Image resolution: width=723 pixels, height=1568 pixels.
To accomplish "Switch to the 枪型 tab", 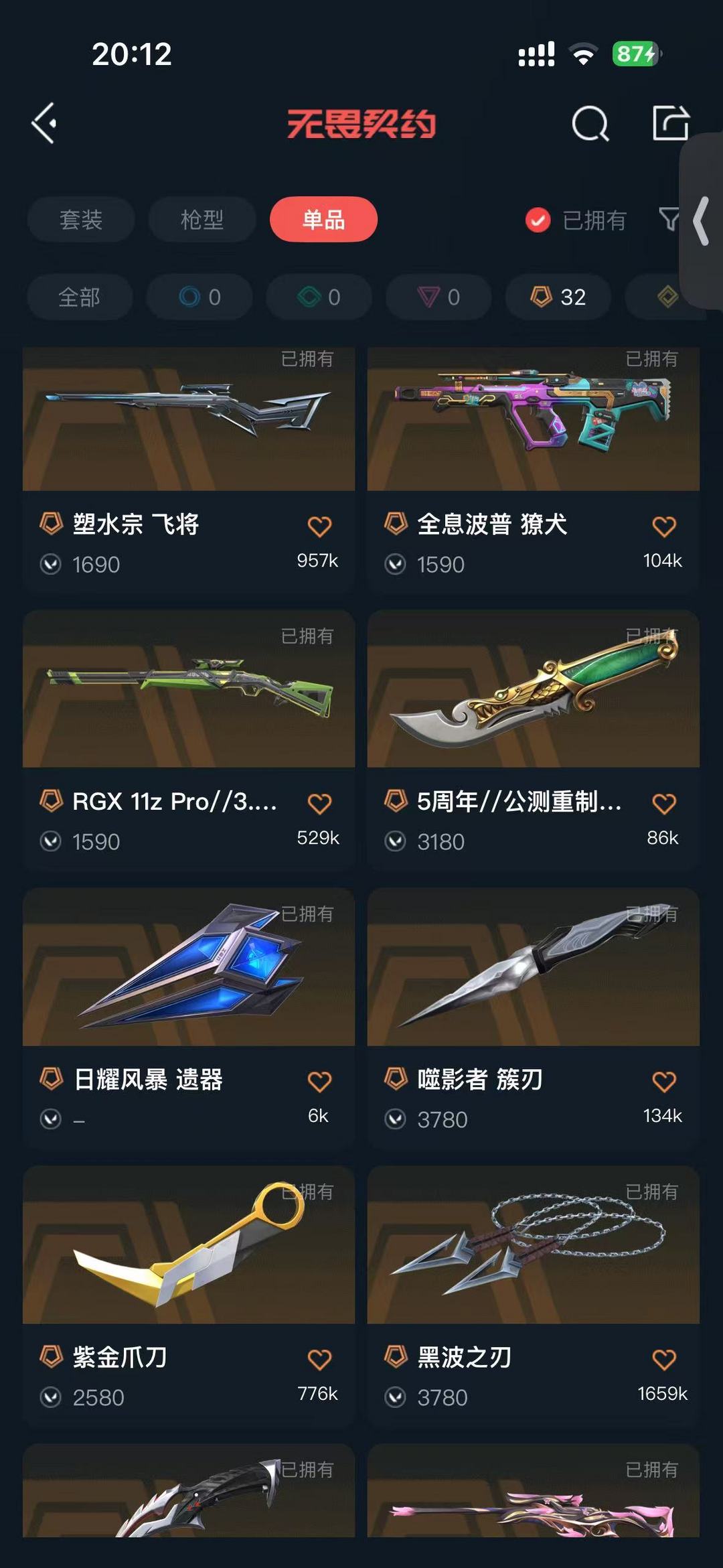I will (202, 220).
